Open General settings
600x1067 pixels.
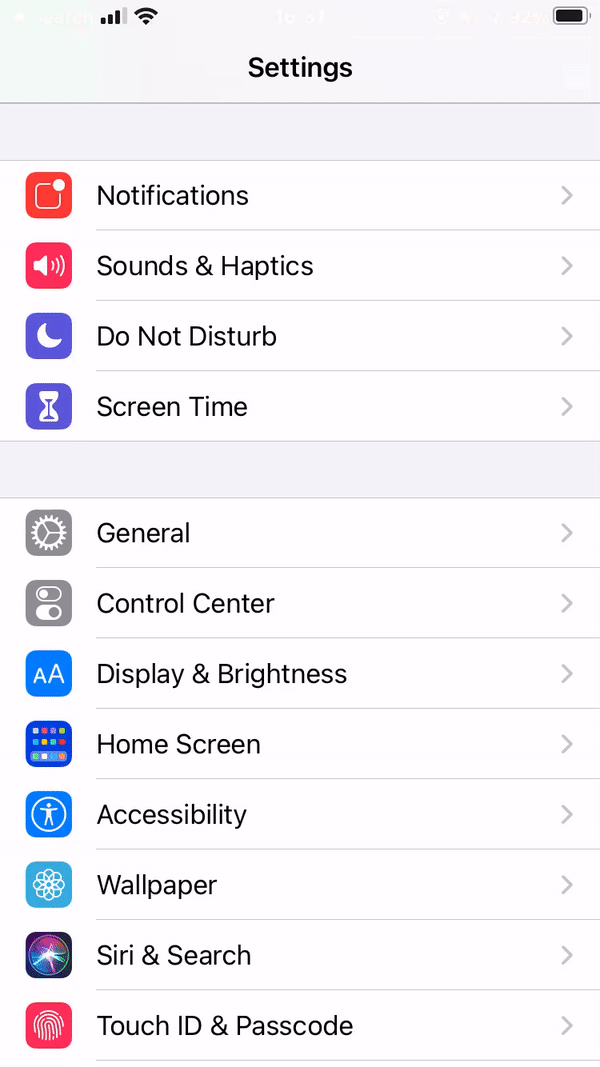pos(300,533)
